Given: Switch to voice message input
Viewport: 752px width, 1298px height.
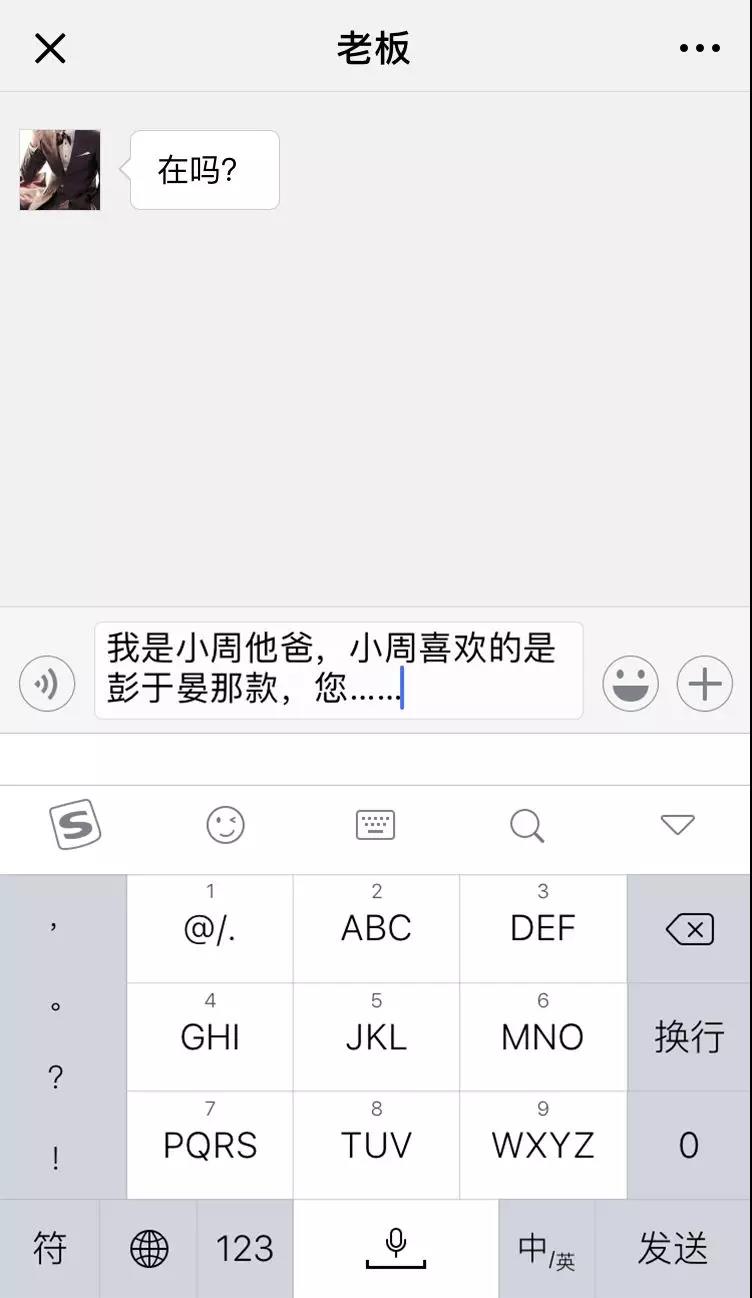Looking at the screenshot, I should coord(47,684).
